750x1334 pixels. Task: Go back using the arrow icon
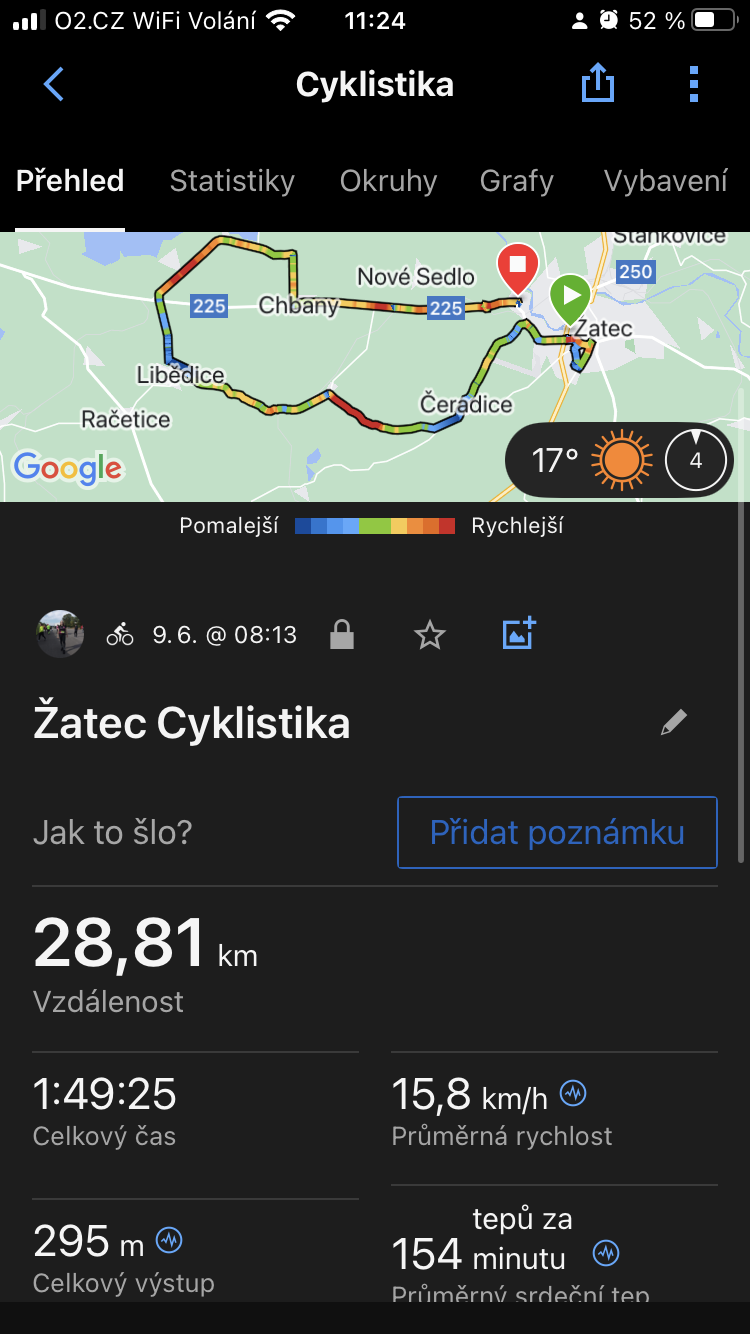[54, 85]
